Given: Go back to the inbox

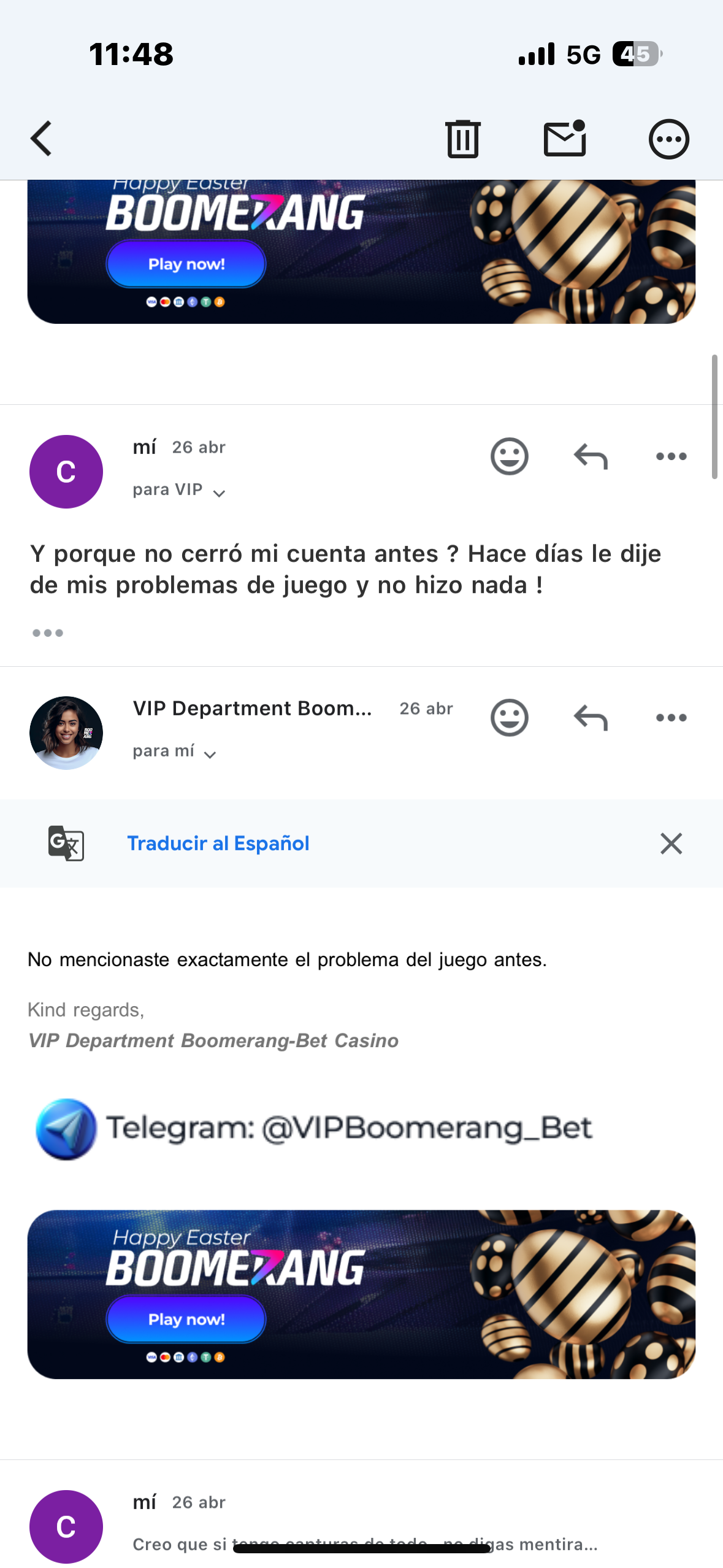Looking at the screenshot, I should [42, 139].
